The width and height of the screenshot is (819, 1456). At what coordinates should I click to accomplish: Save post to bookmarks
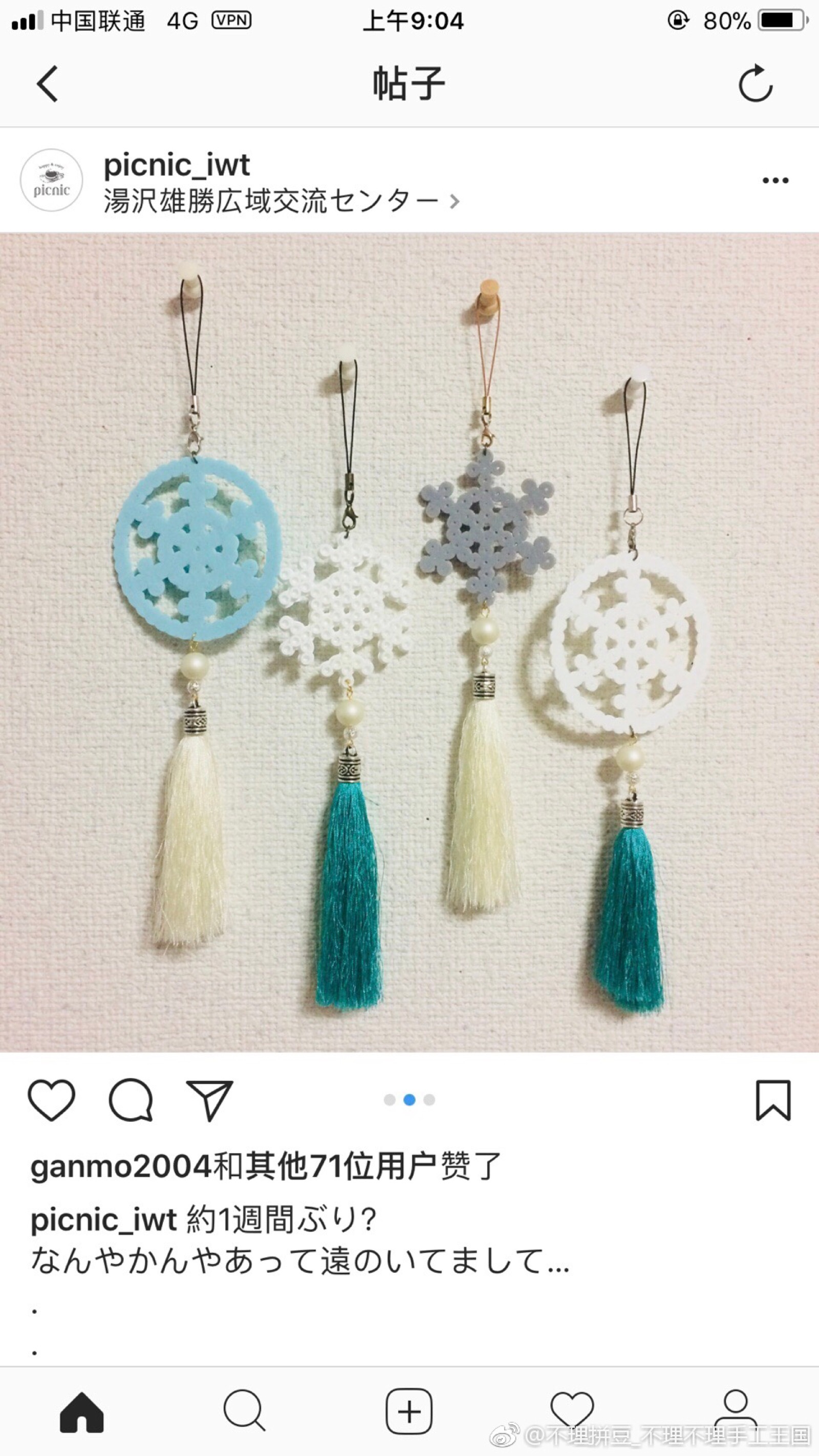click(772, 1100)
